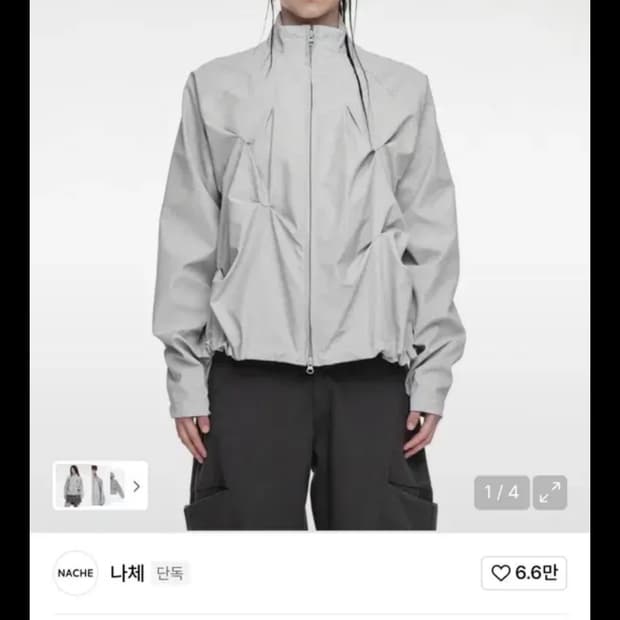Like the brand with 6.6만 hearts
The height and width of the screenshot is (620, 620).
click(x=523, y=573)
